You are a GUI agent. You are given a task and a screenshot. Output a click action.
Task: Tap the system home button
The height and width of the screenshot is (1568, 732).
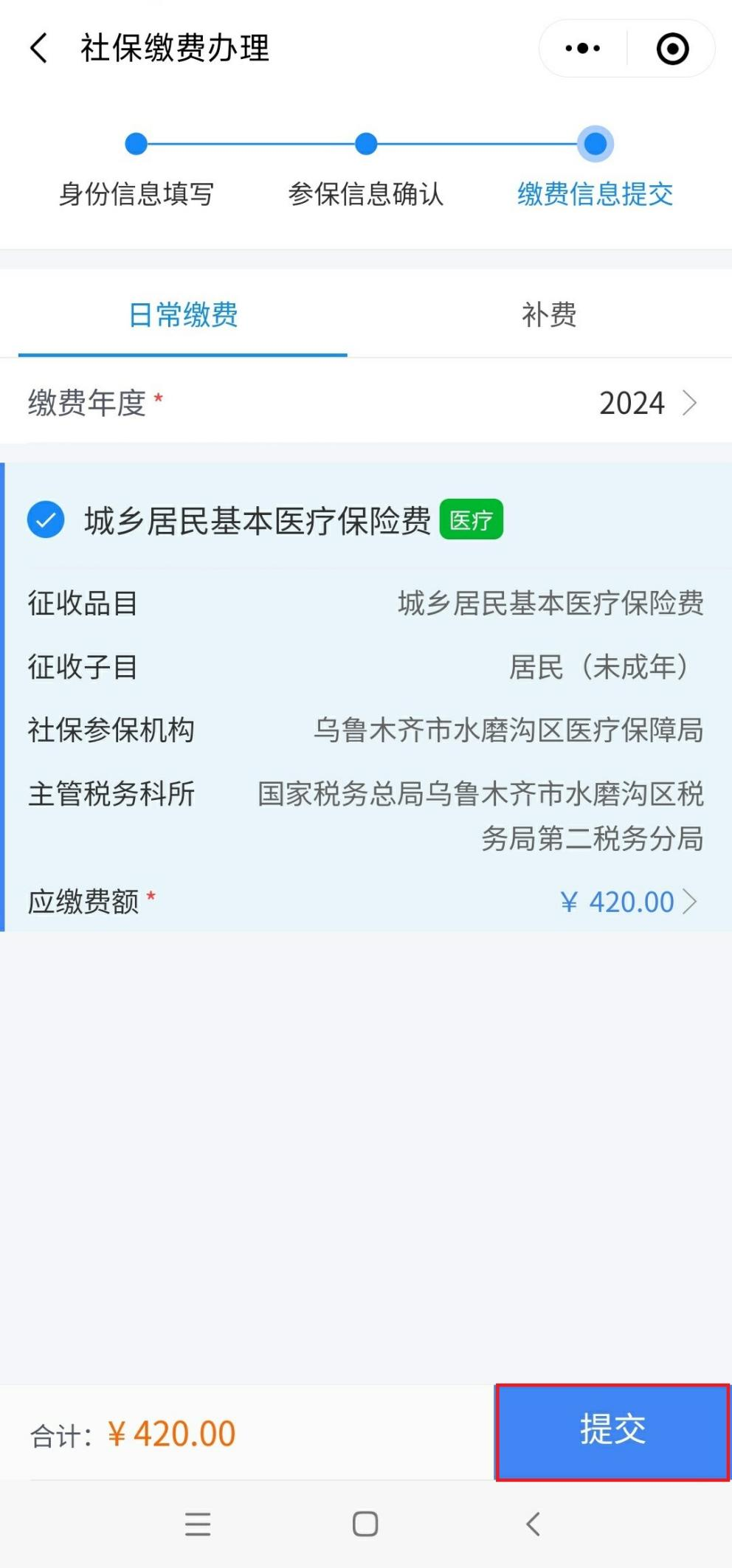365,1524
